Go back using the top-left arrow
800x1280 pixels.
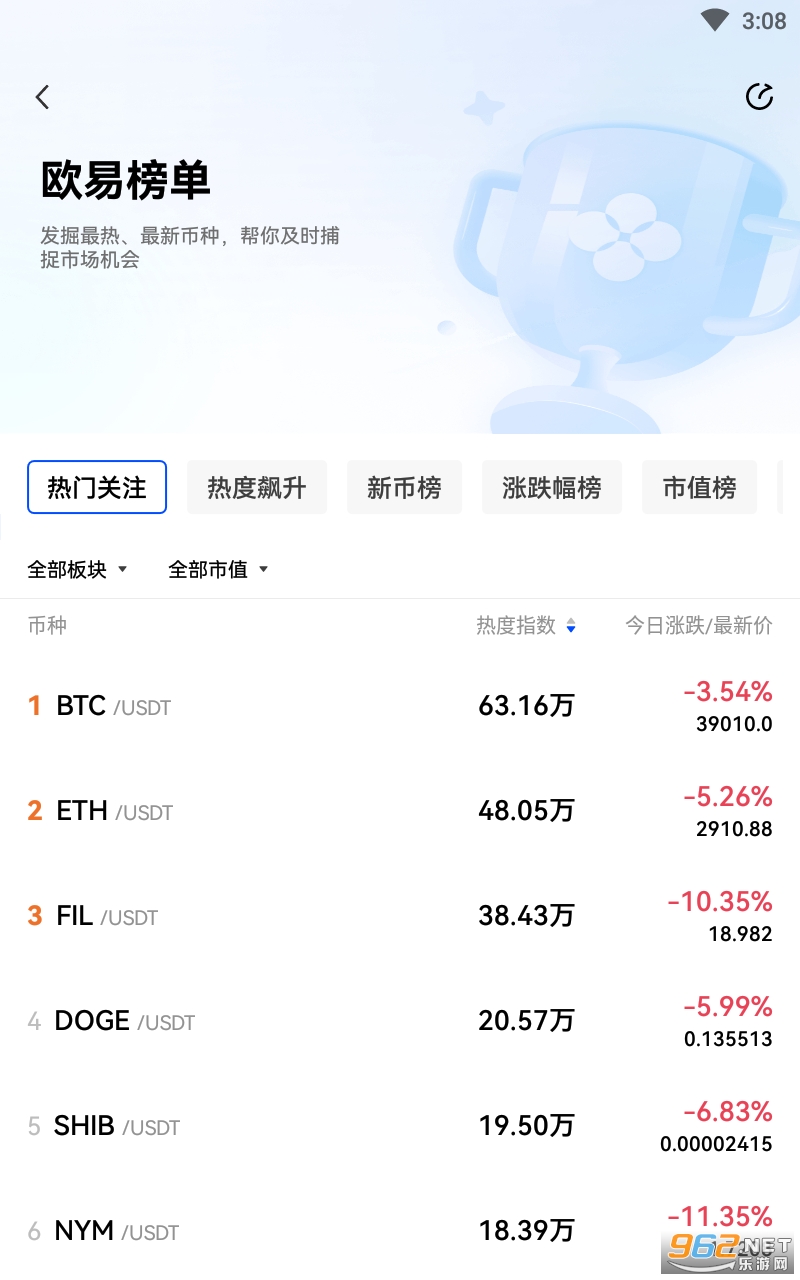pos(42,97)
